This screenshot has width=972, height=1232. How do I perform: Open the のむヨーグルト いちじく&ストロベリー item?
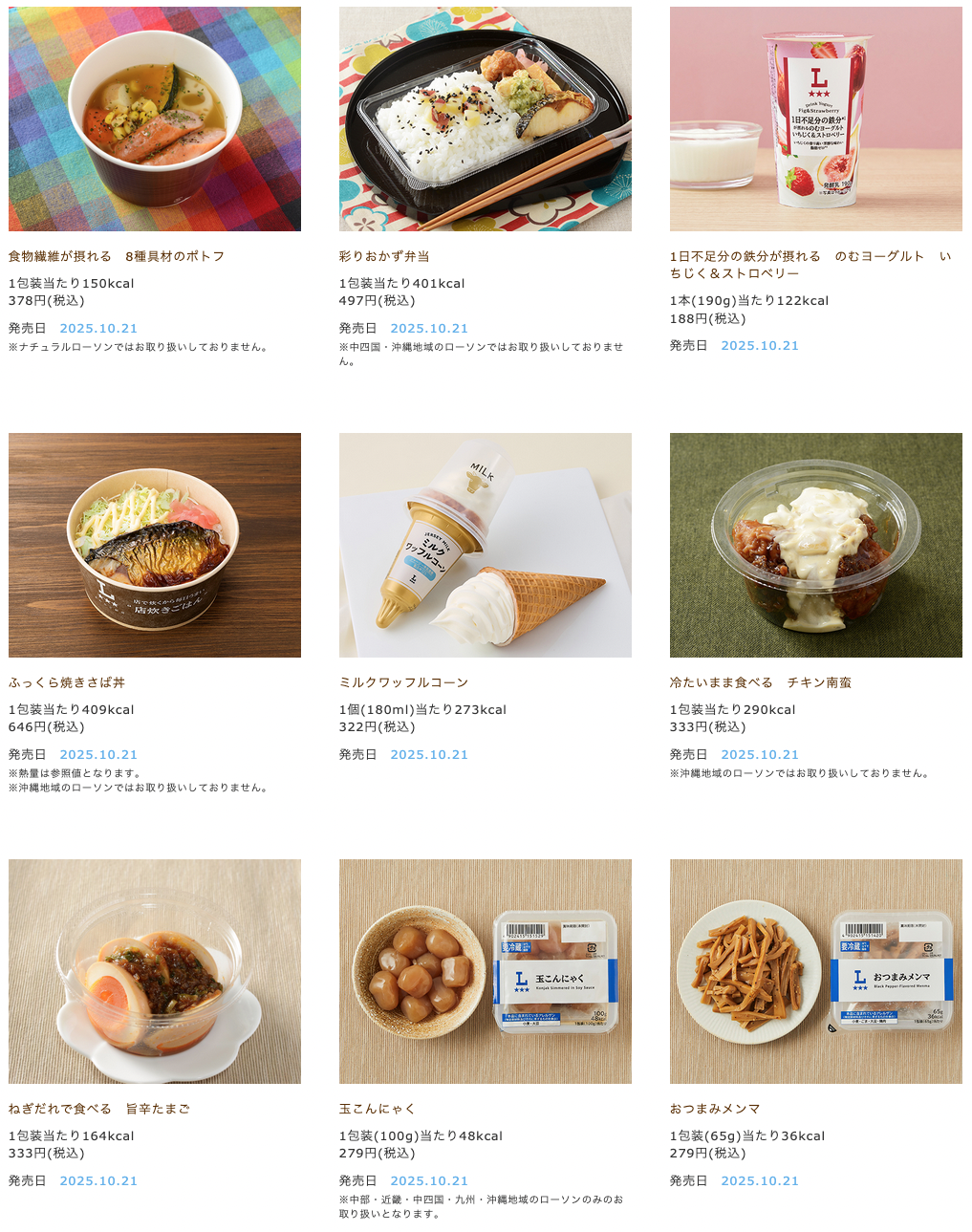pos(815,119)
